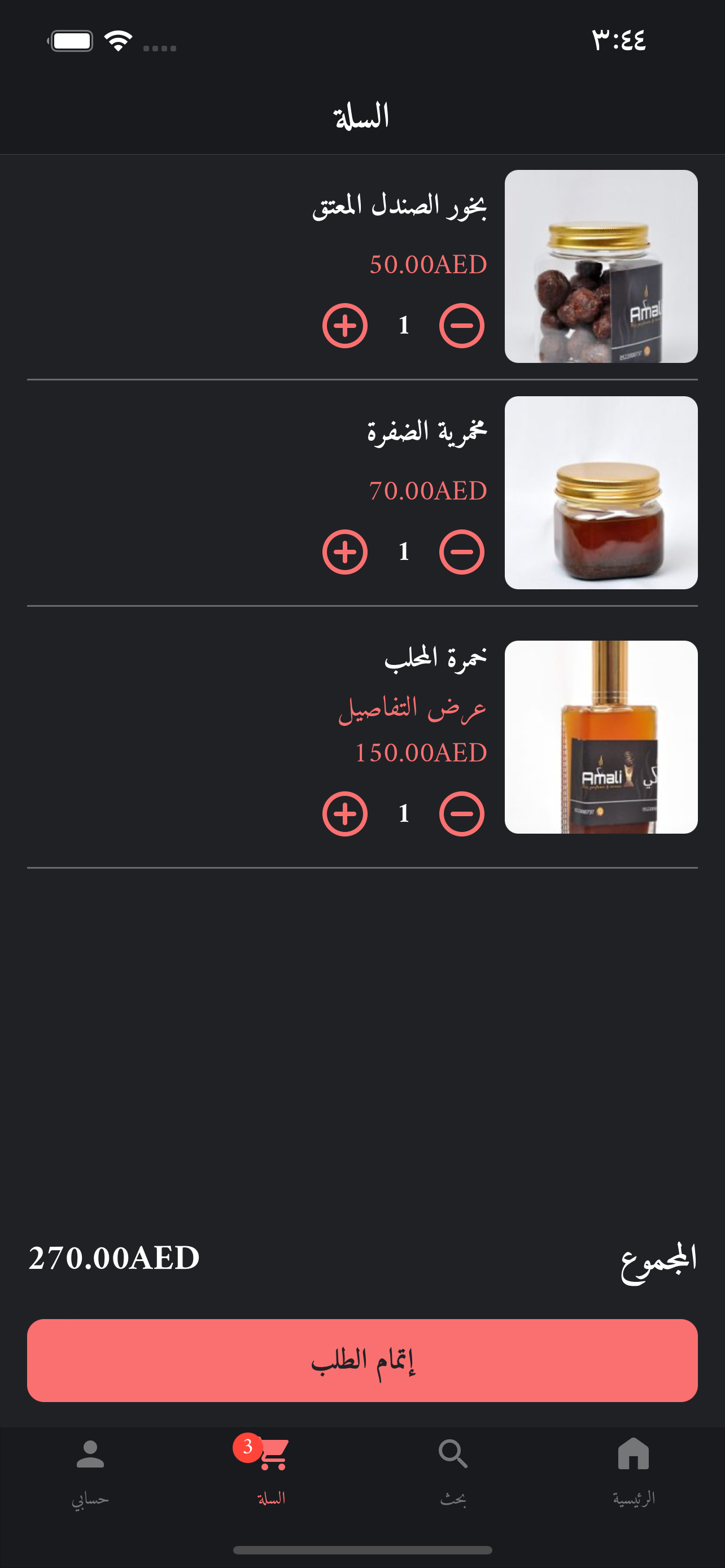
Task: Increase quantity of خمرة المحلب
Action: [344, 812]
